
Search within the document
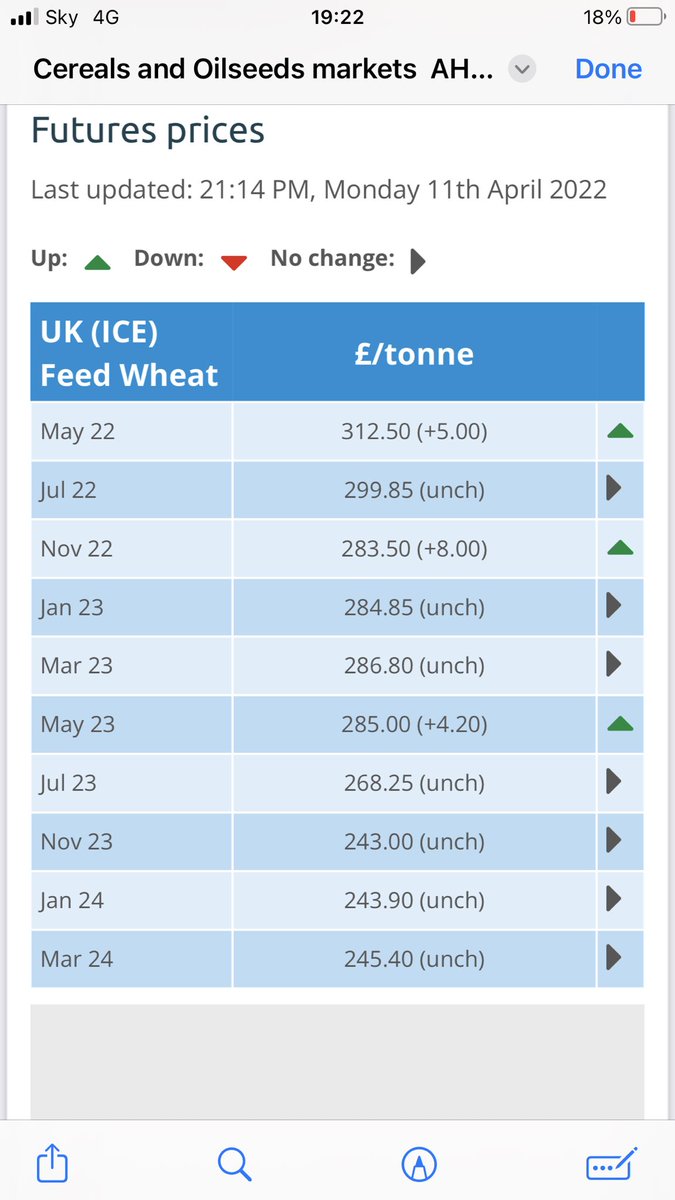(234, 1163)
